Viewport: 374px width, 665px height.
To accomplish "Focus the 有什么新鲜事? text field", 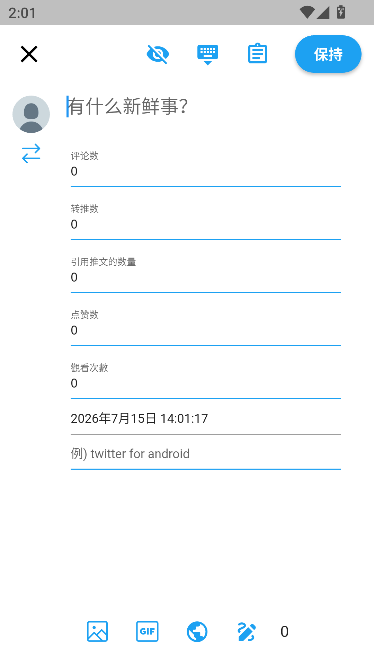I will (x=206, y=106).
